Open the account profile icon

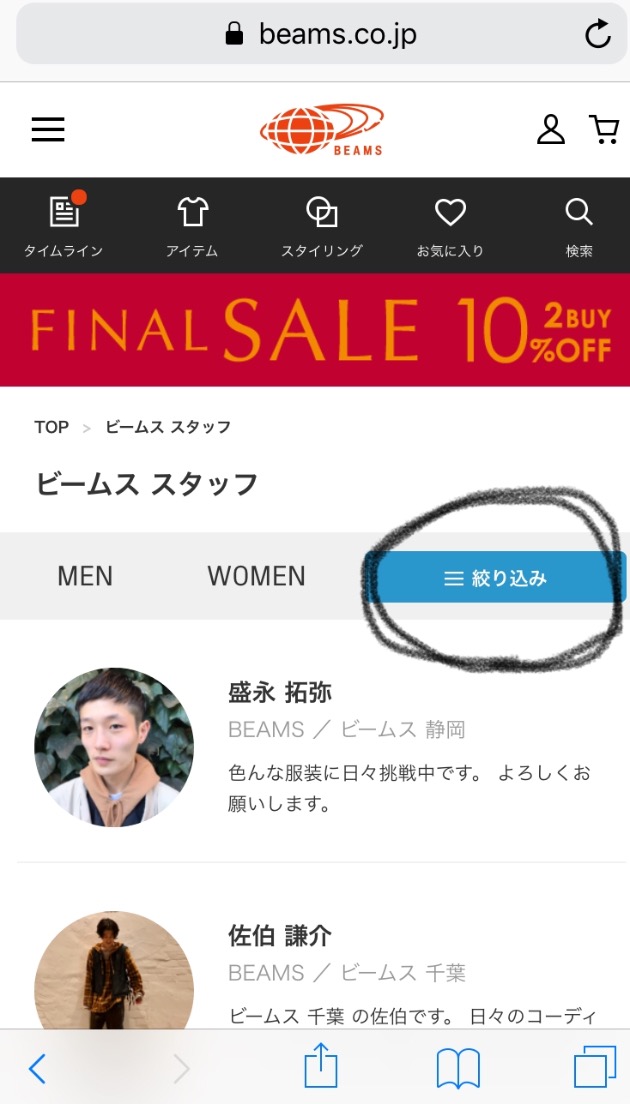[x=551, y=129]
